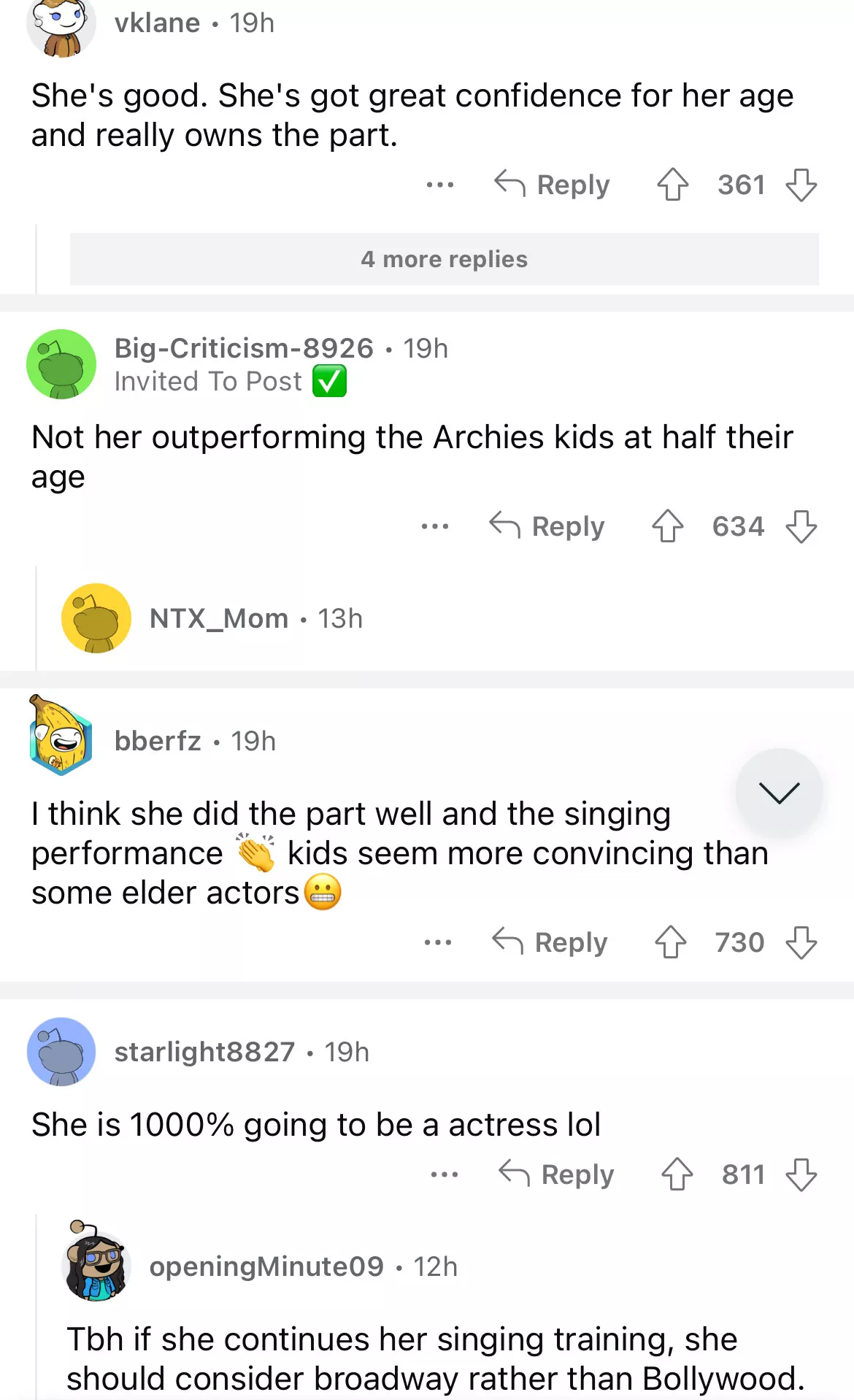View openingMinute09's profile
Viewport: 854px width, 1400px height.
266,1266
